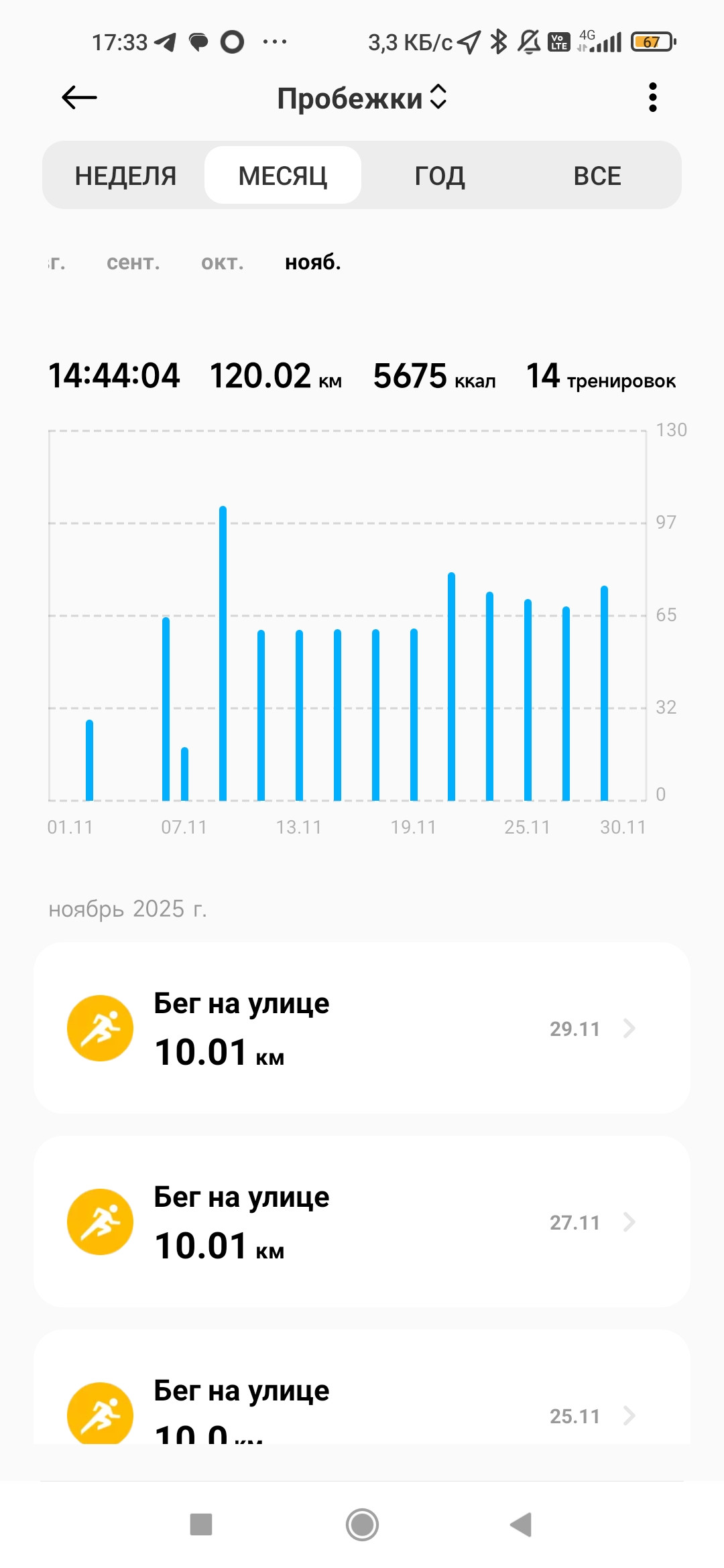Open the three-dot overflow menu
724x1568 pixels.
tap(652, 98)
